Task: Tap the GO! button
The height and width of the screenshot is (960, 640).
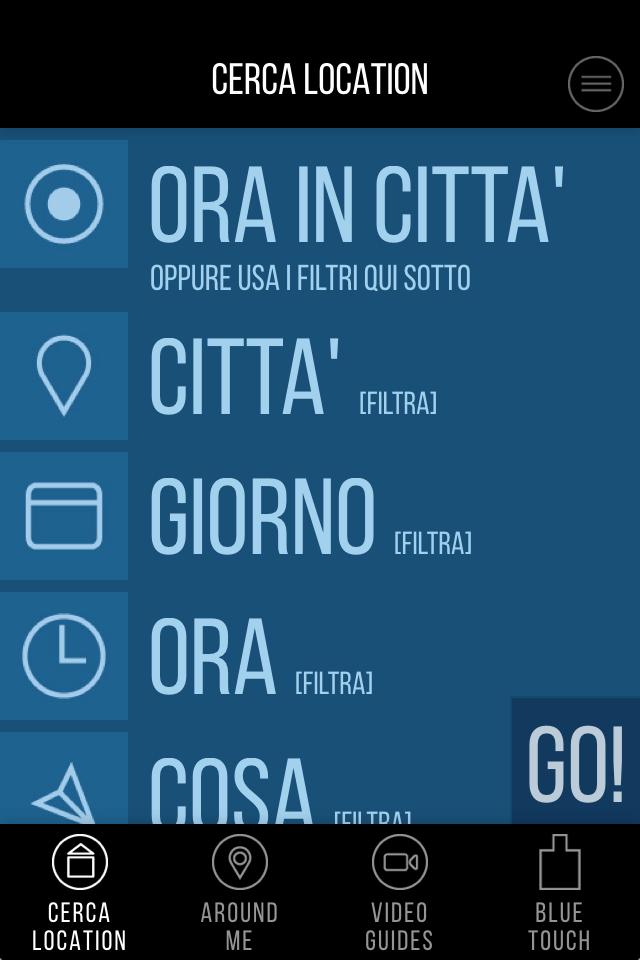Action: coord(575,763)
